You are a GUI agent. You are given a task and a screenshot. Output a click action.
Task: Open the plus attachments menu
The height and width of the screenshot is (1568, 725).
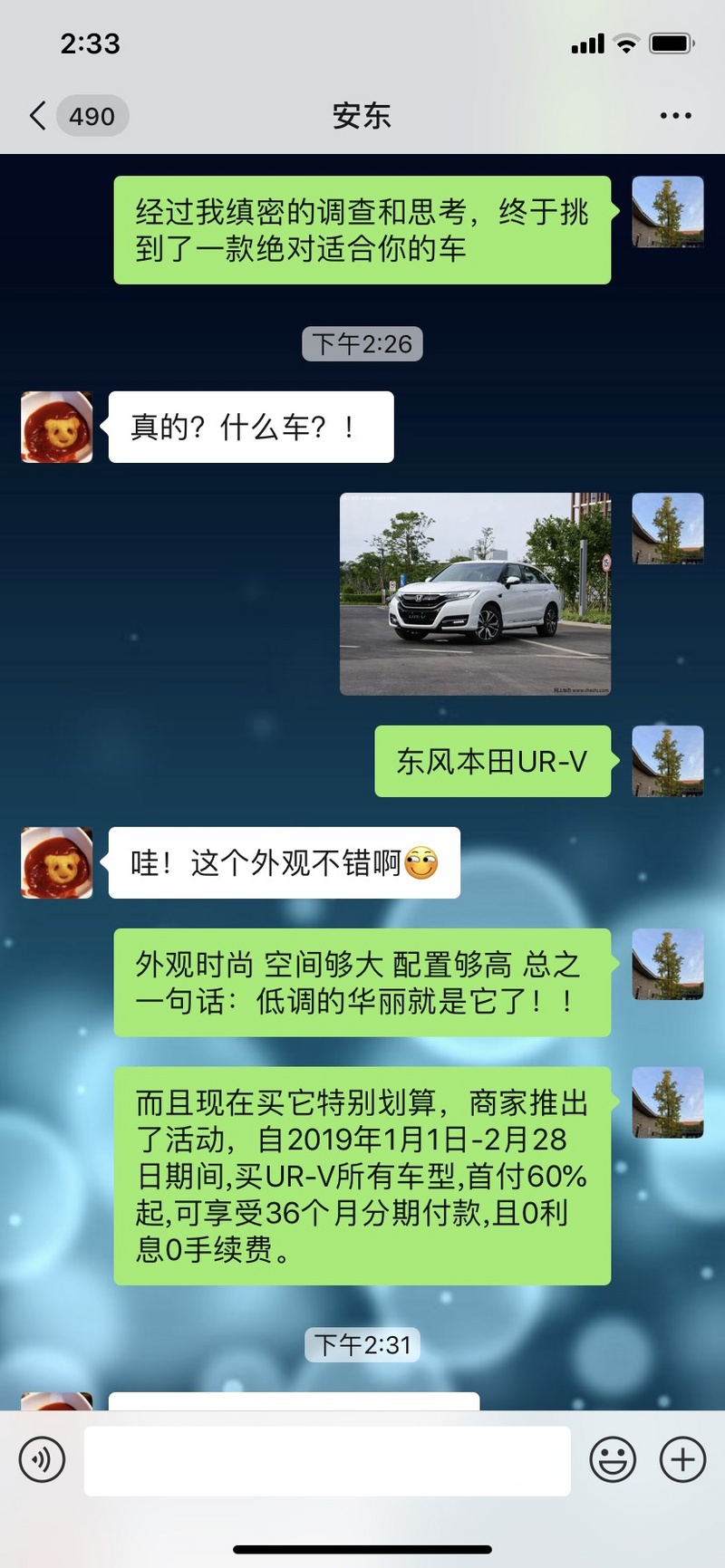[682, 1459]
